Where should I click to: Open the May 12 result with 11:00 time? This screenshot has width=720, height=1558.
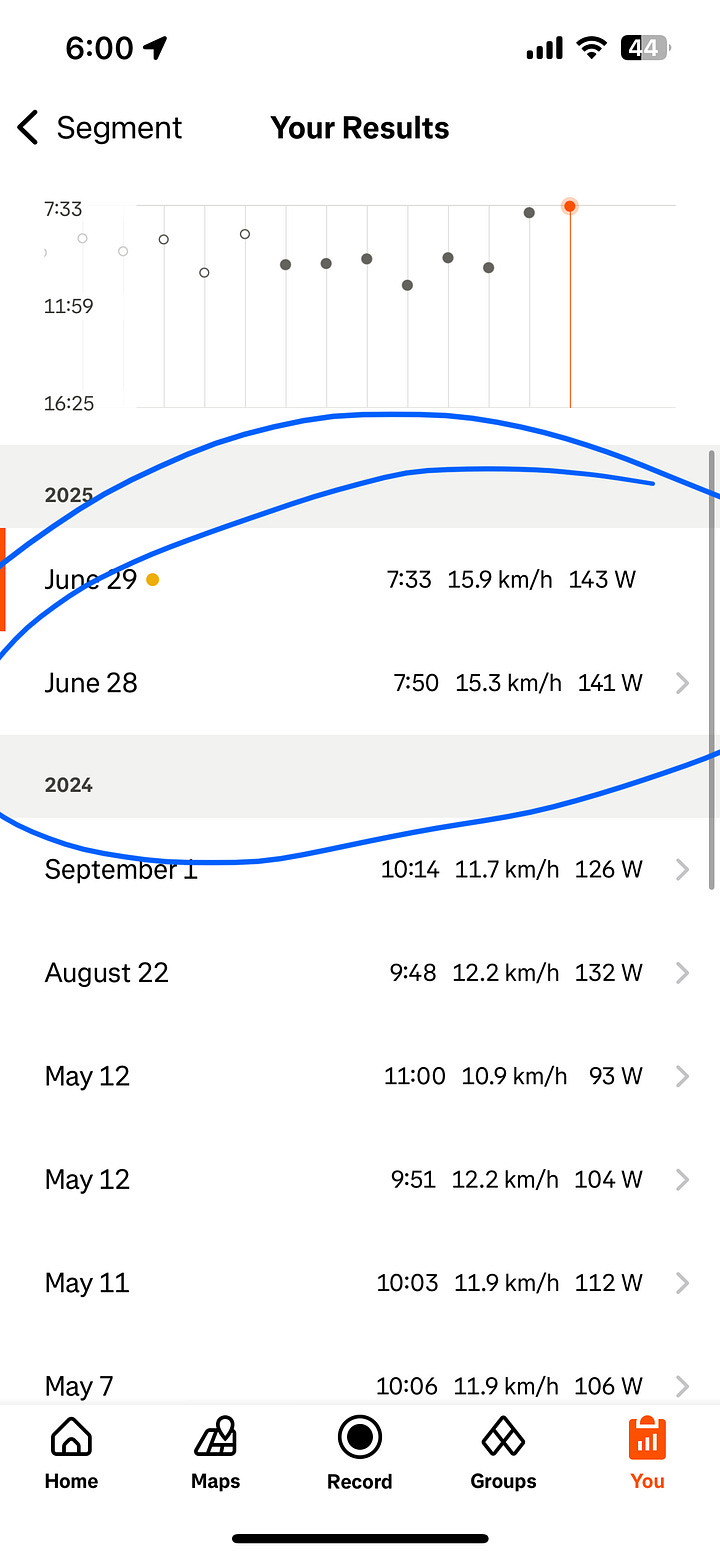point(360,1076)
